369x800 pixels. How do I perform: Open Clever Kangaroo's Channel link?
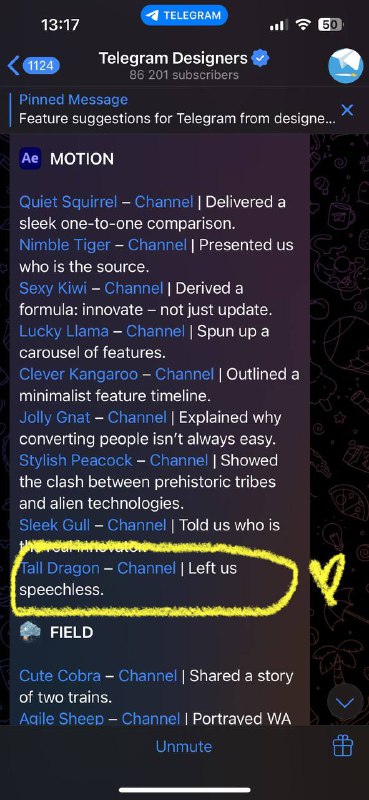(x=185, y=374)
